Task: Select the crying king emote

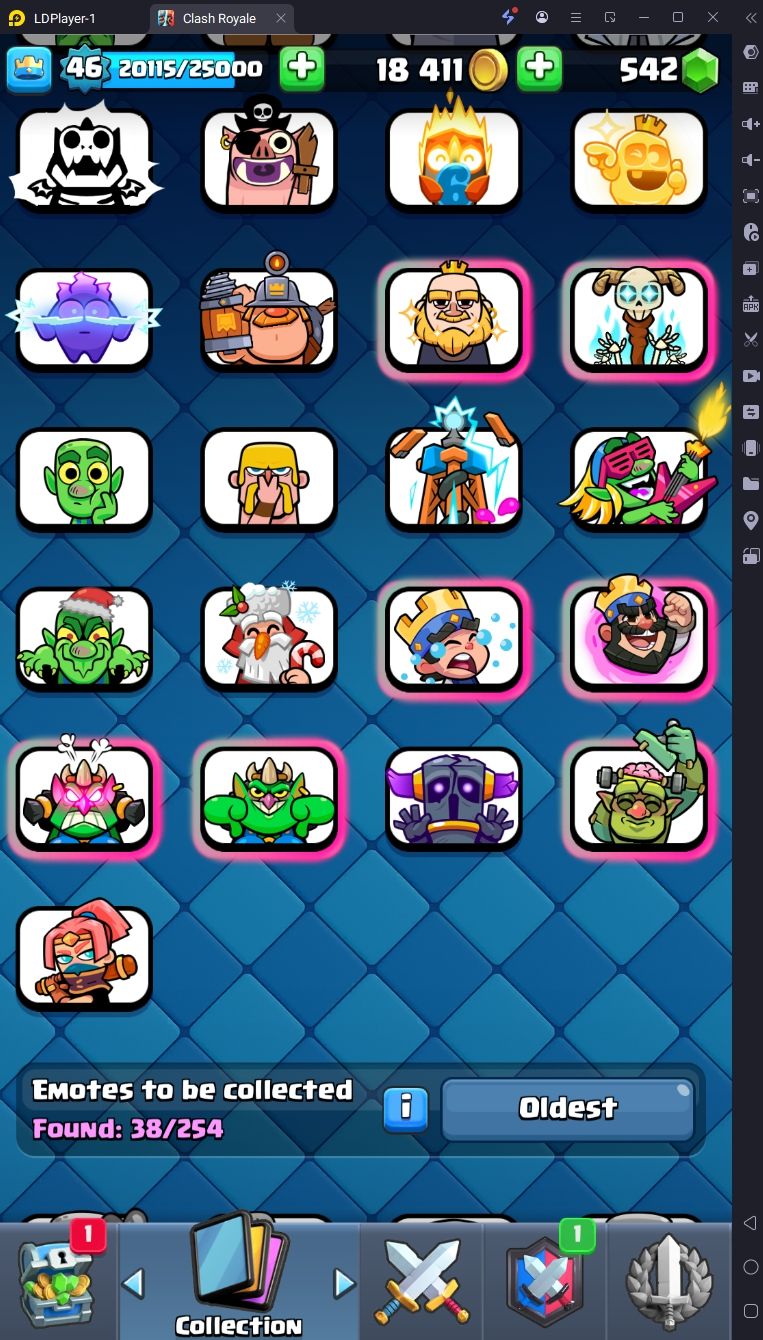Action: 454,638
